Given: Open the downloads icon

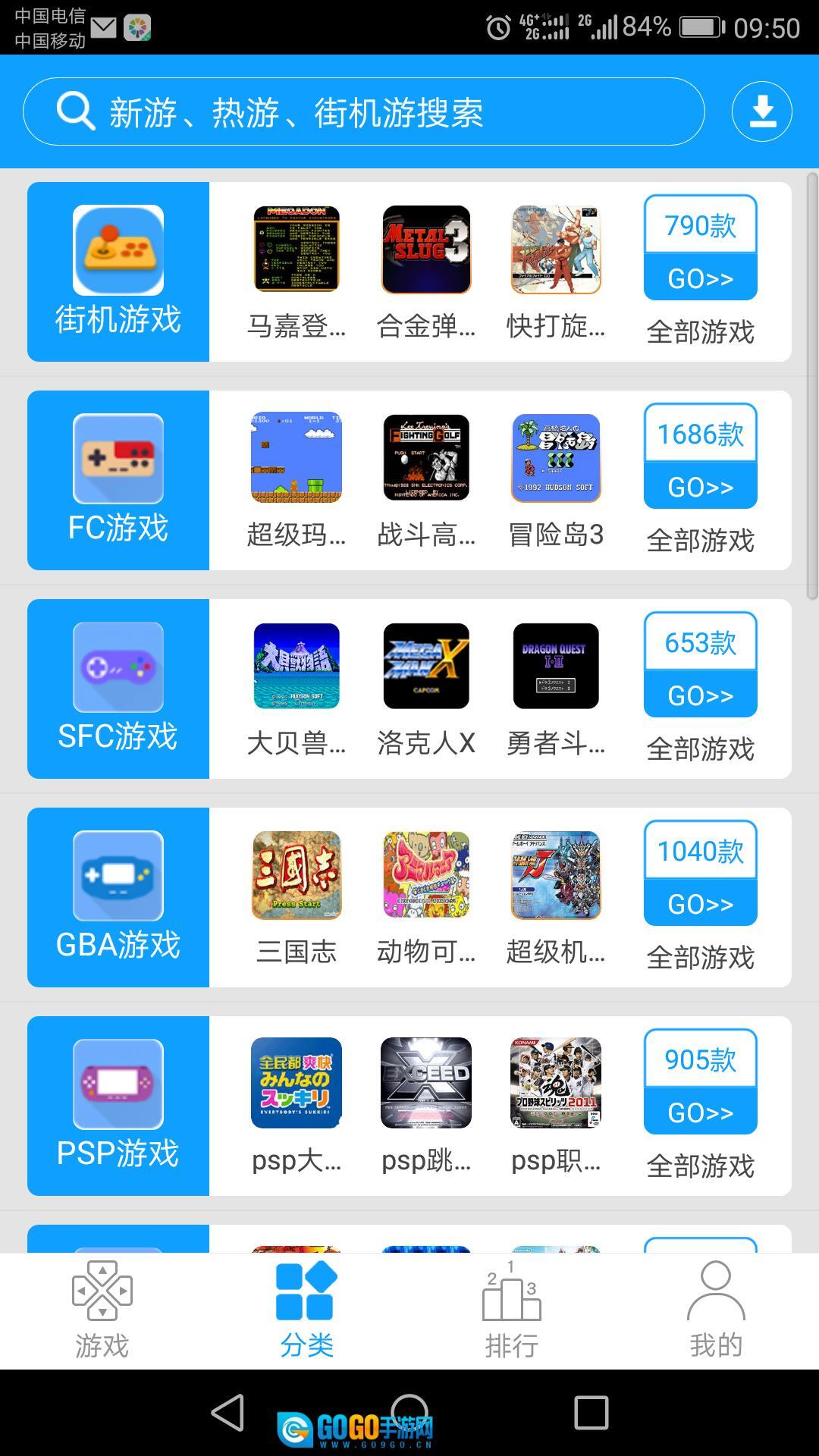Looking at the screenshot, I should 761,112.
